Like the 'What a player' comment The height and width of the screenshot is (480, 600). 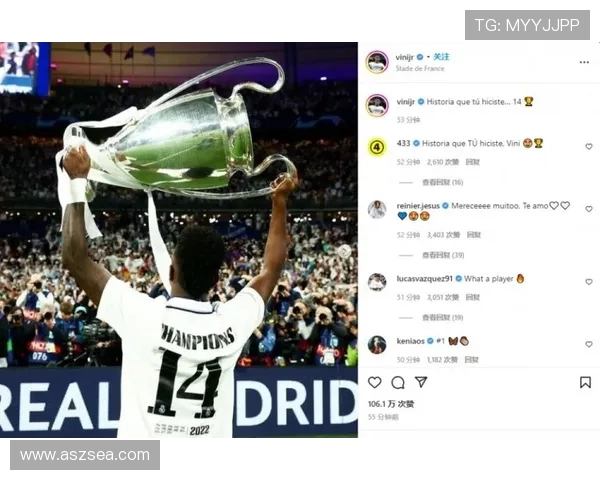click(x=588, y=282)
